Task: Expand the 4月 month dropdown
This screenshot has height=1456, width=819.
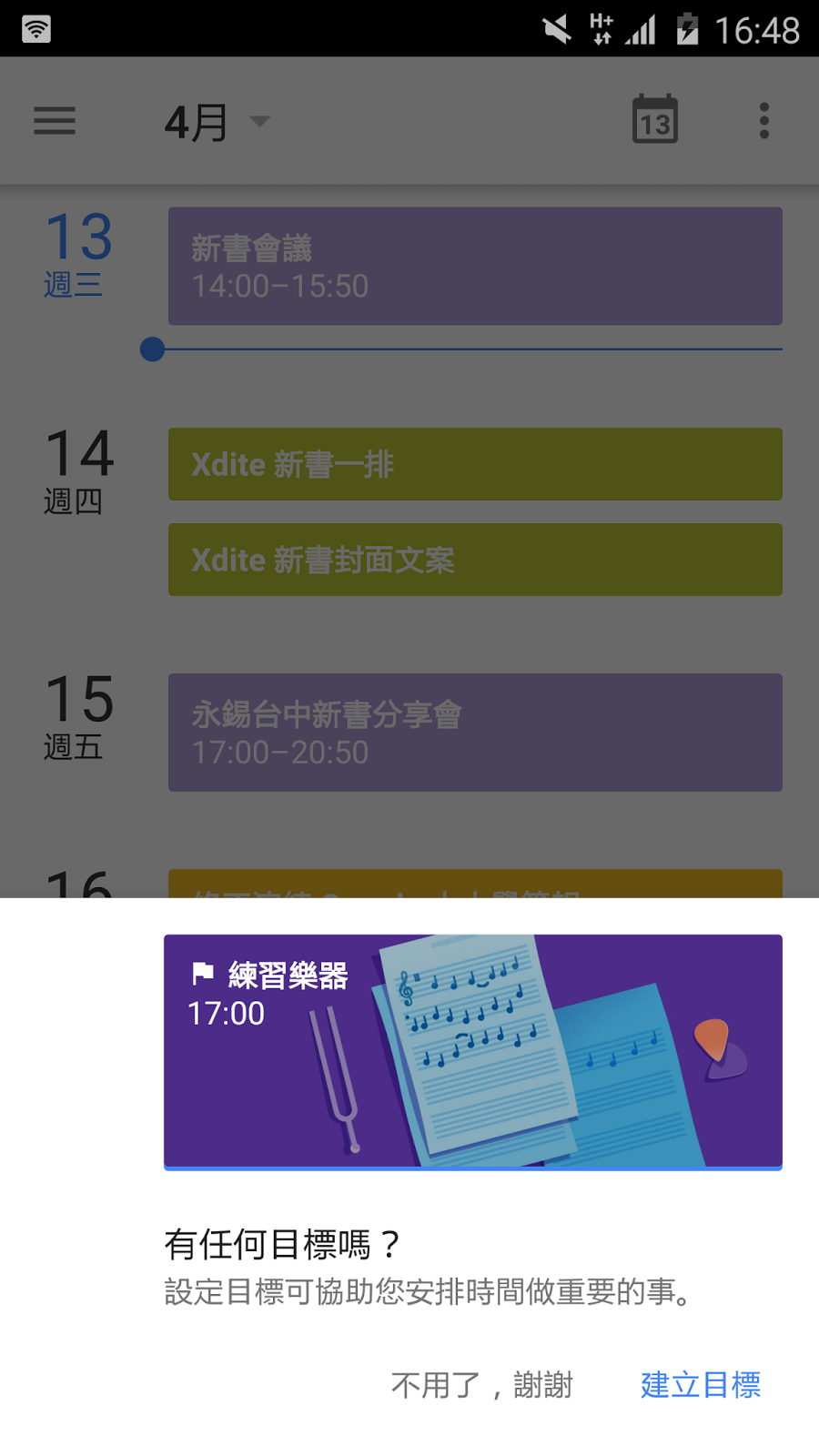Action: [x=217, y=122]
